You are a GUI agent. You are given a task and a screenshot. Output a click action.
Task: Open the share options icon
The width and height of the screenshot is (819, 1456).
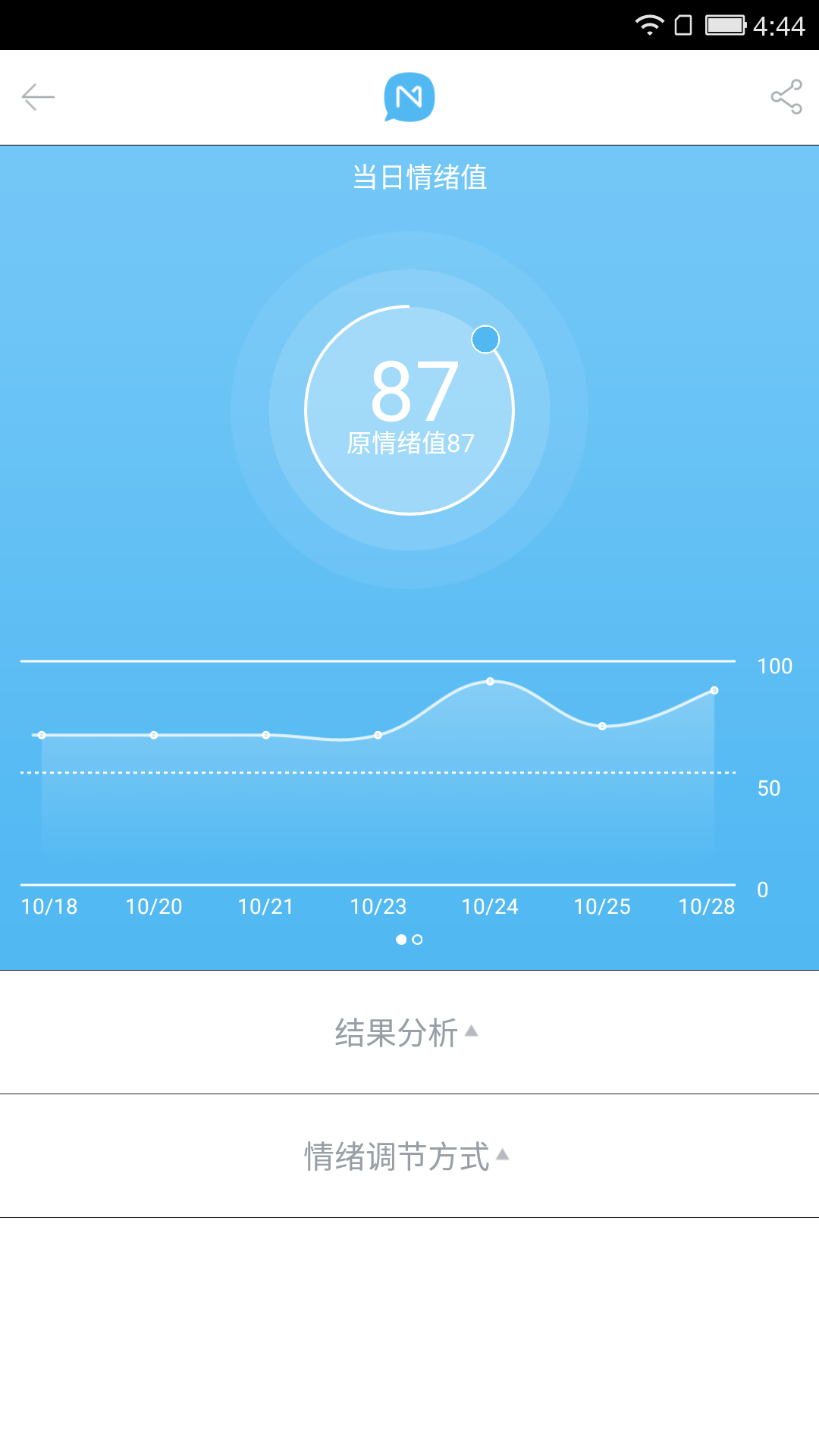tap(785, 97)
